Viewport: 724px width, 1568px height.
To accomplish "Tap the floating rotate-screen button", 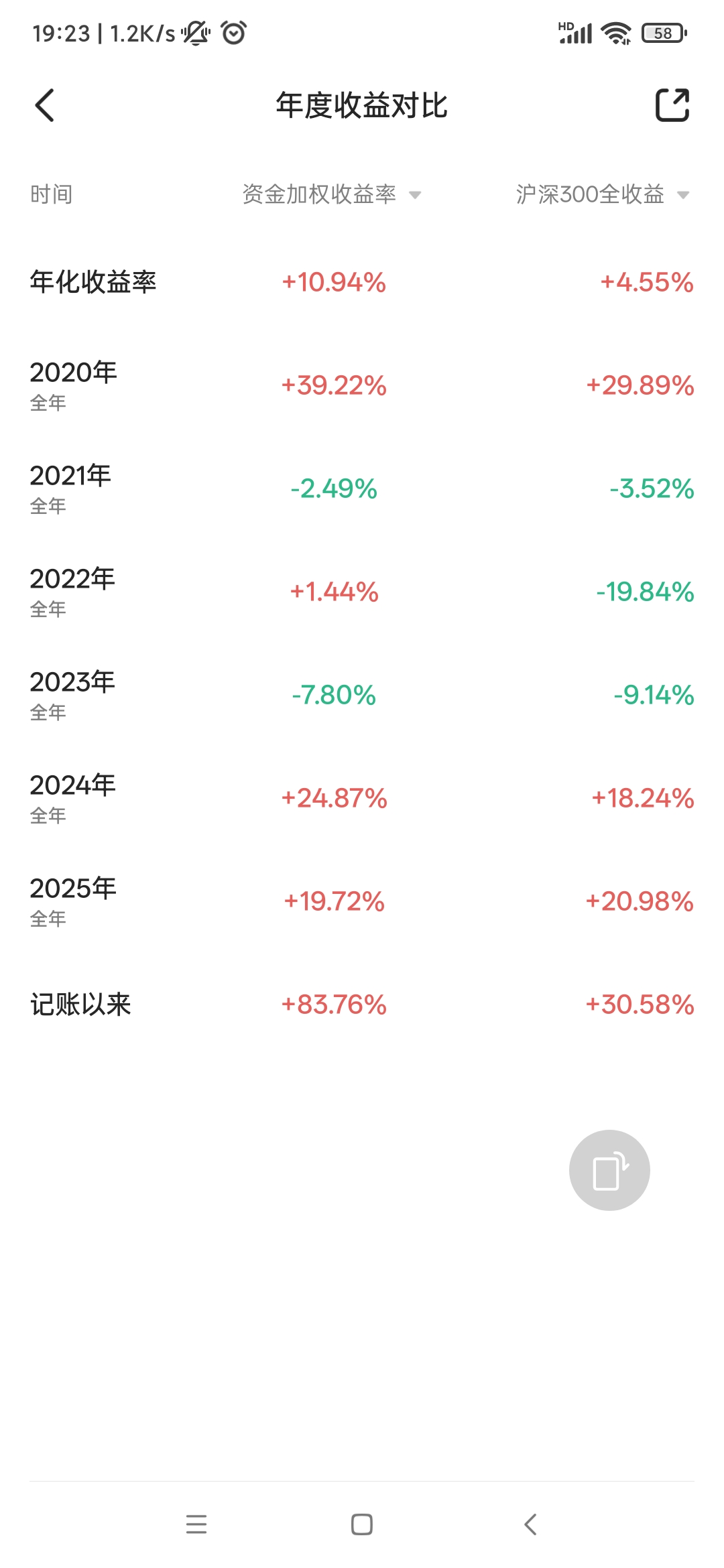I will [609, 1170].
